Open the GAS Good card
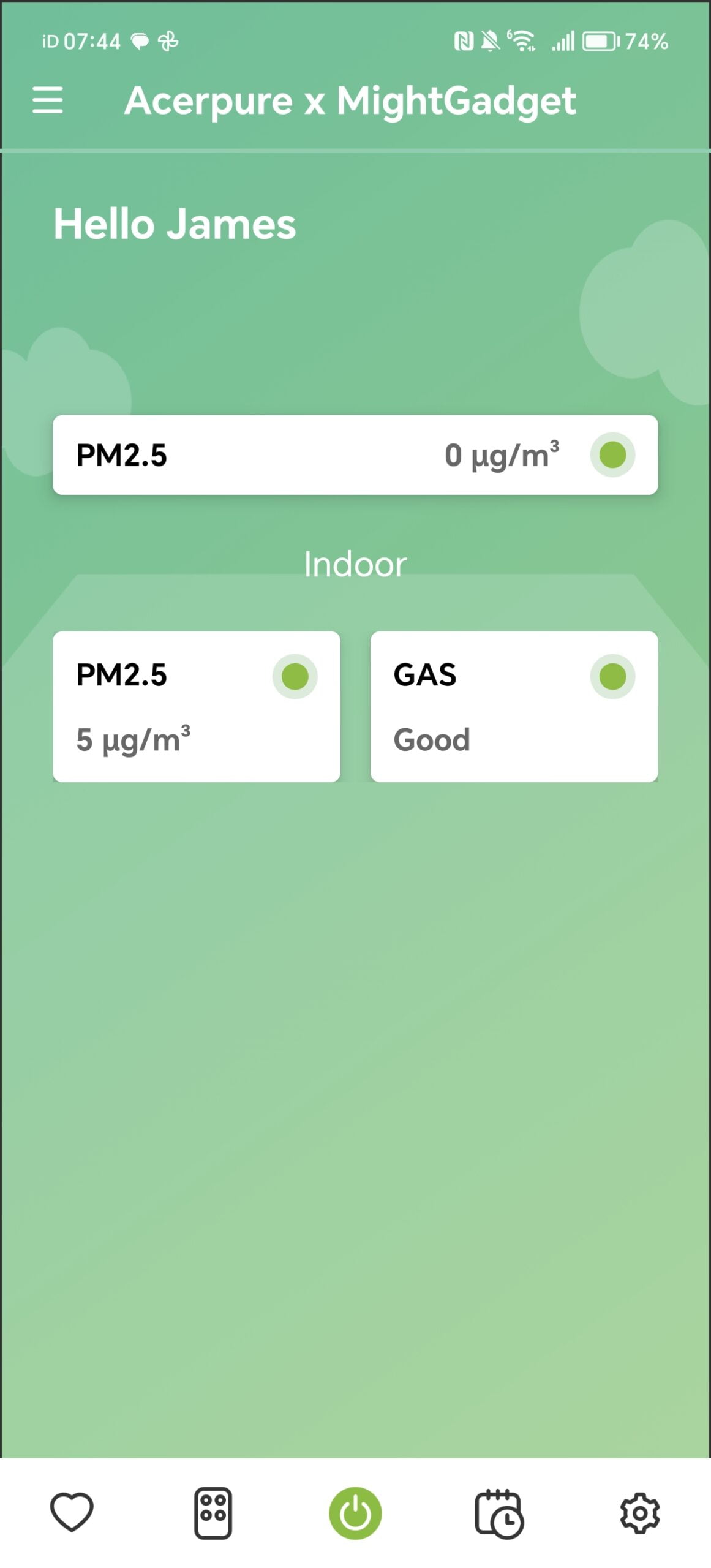The width and height of the screenshot is (711, 1568). [x=514, y=706]
